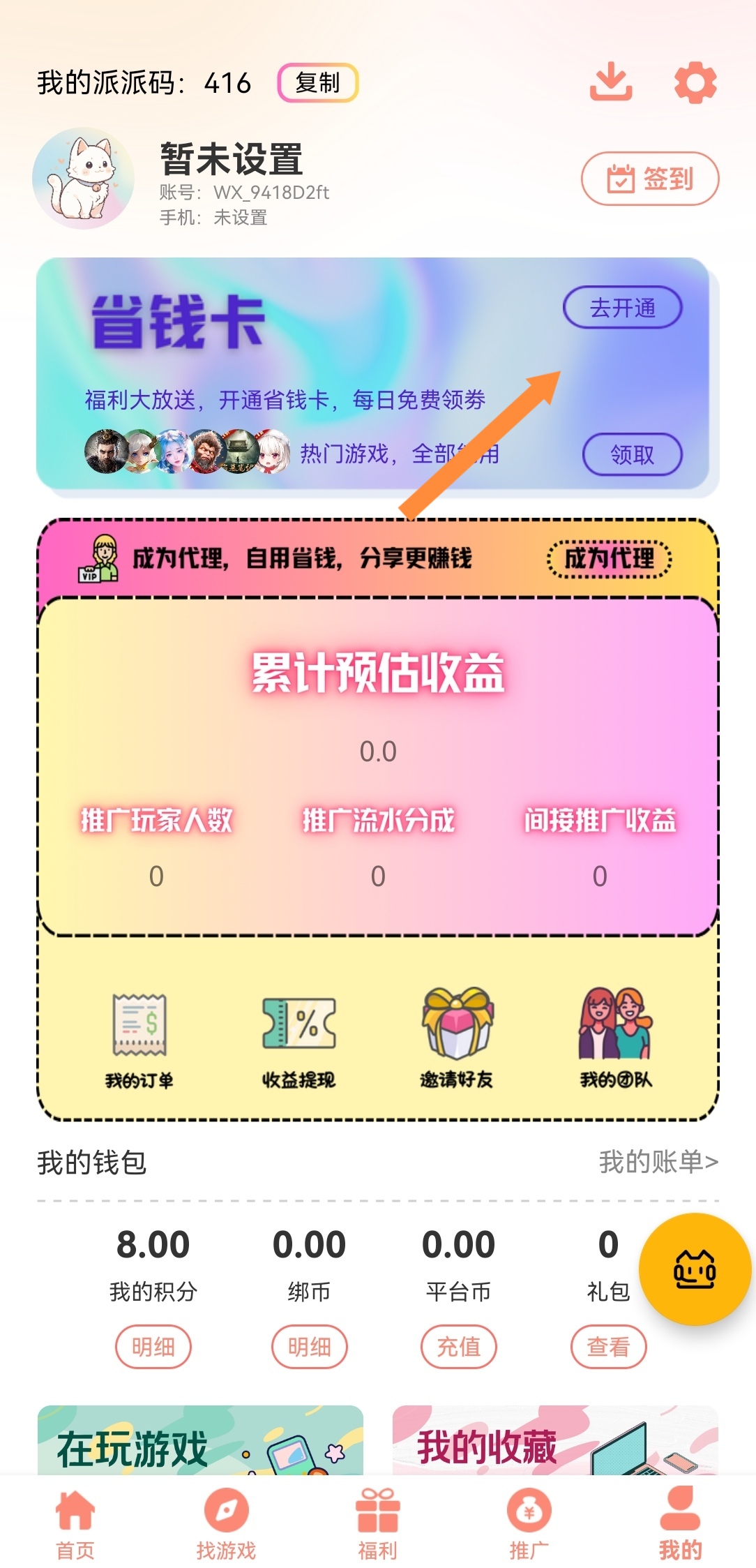The height and width of the screenshot is (1568, 756).
Task: Open the 我的账单 link
Action: (x=658, y=1162)
